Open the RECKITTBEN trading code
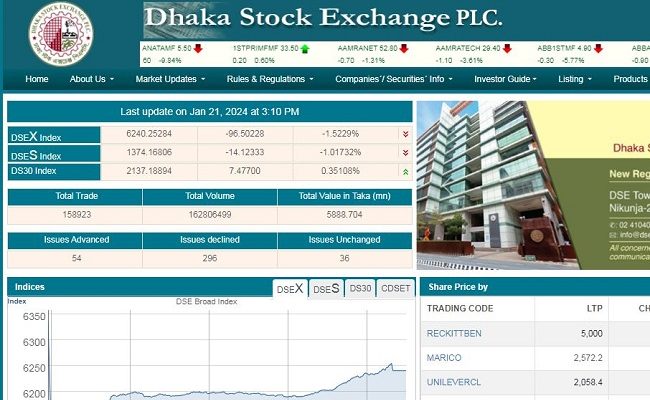 [x=454, y=333]
